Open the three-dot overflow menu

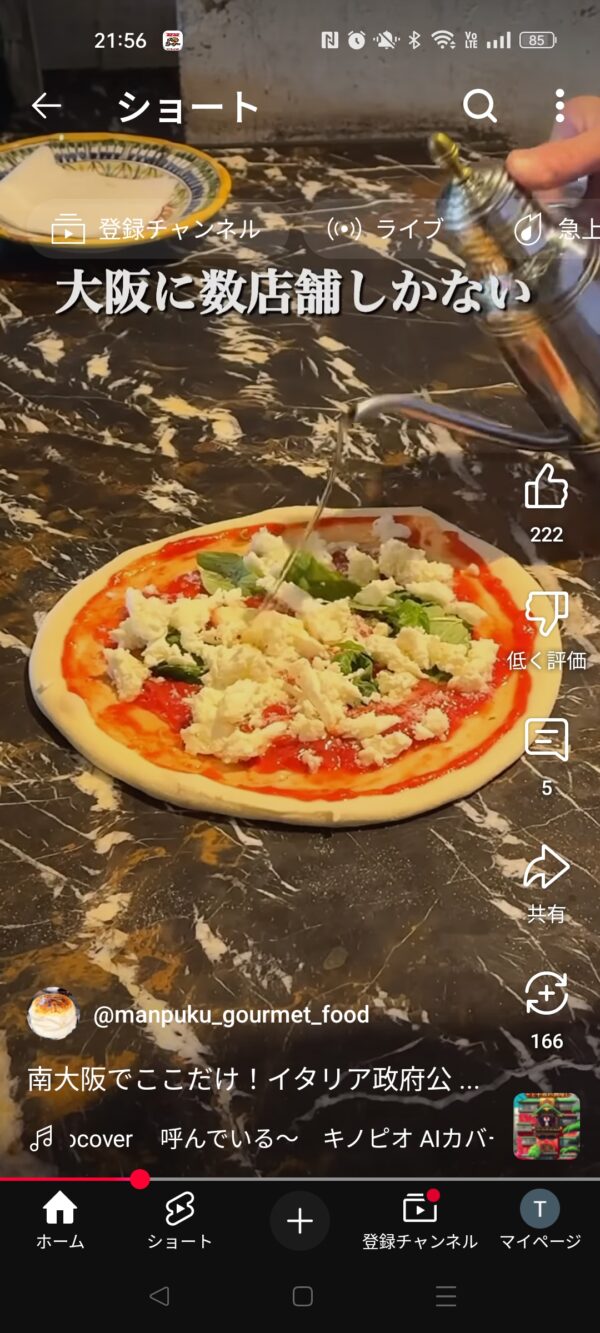559,106
